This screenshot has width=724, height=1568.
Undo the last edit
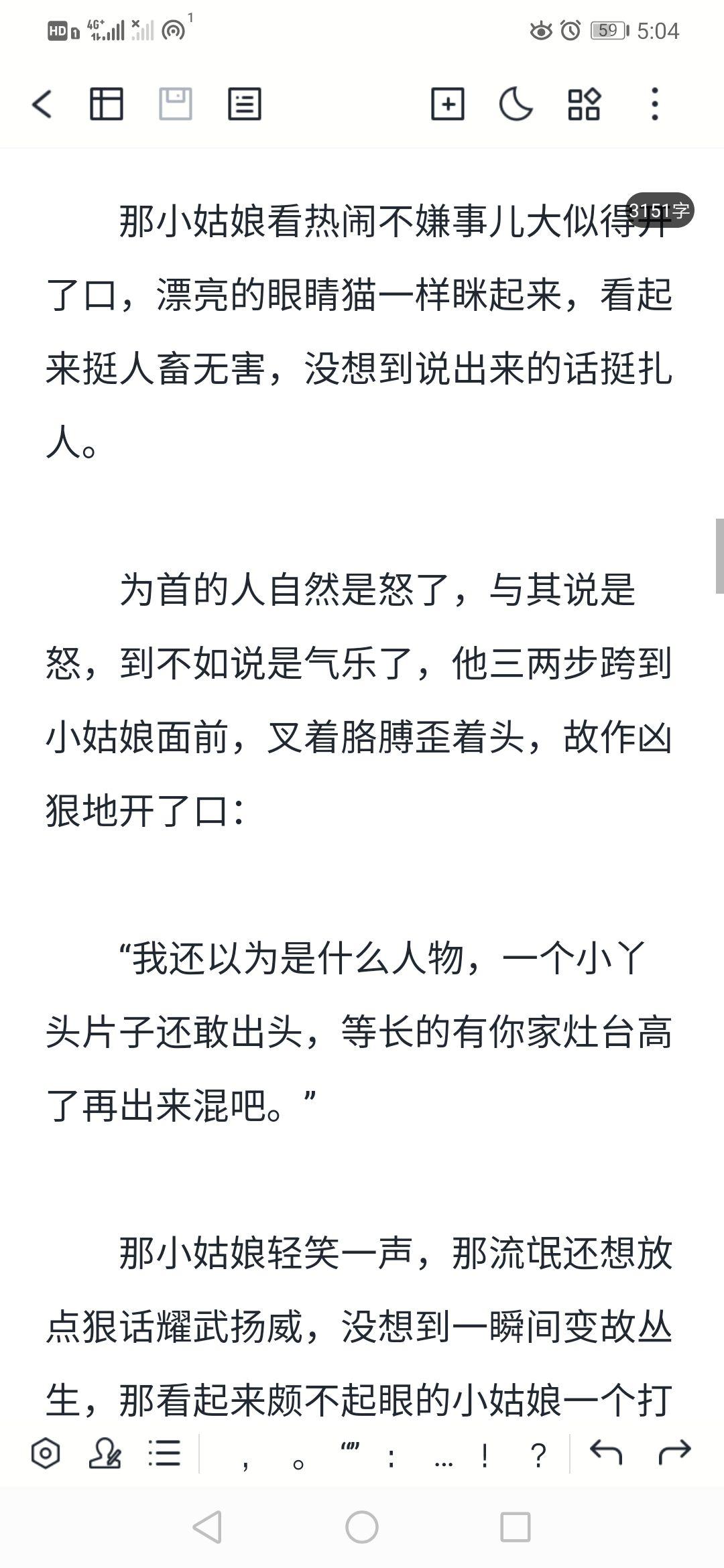click(606, 1452)
